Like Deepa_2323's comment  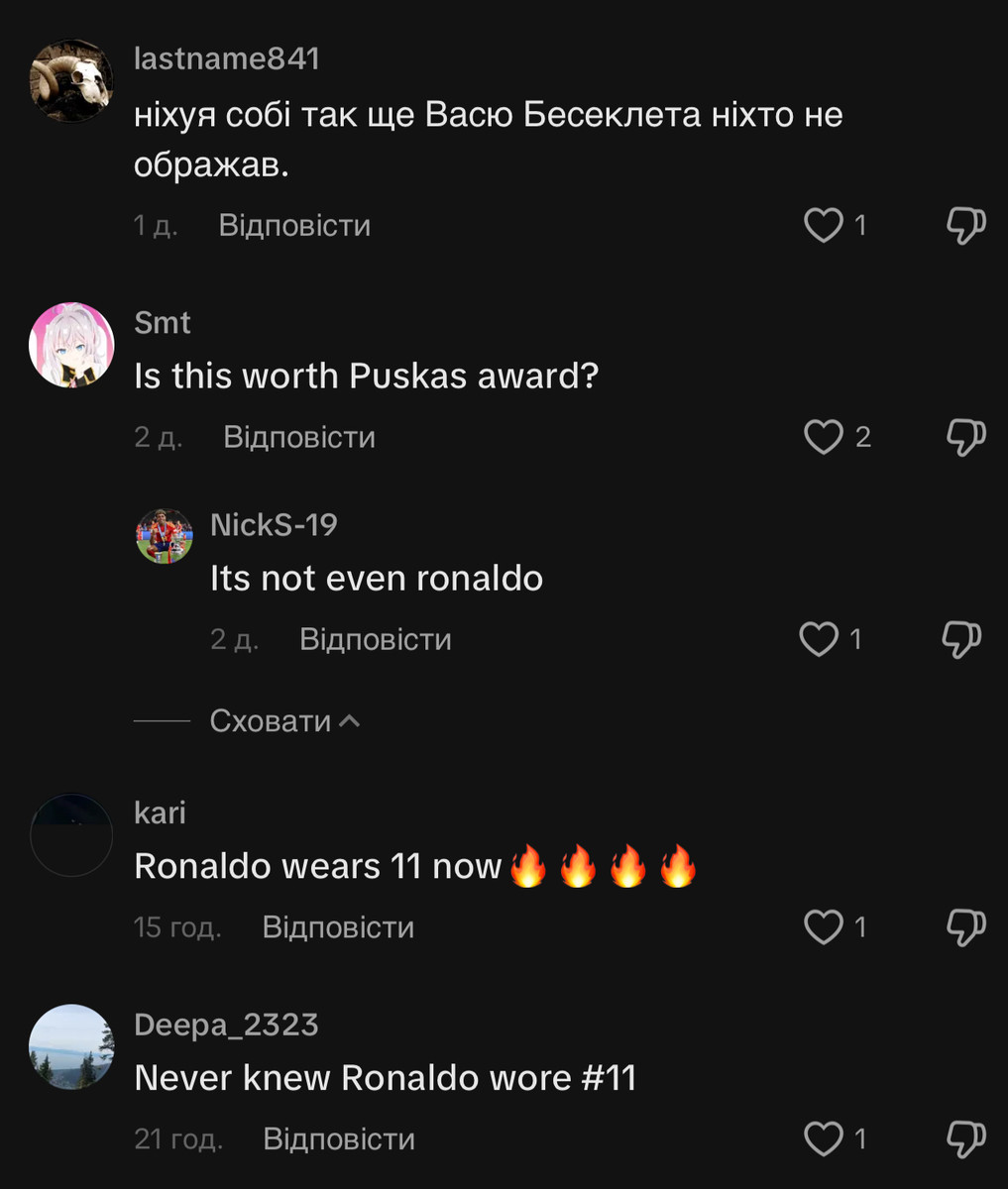[x=823, y=1139]
